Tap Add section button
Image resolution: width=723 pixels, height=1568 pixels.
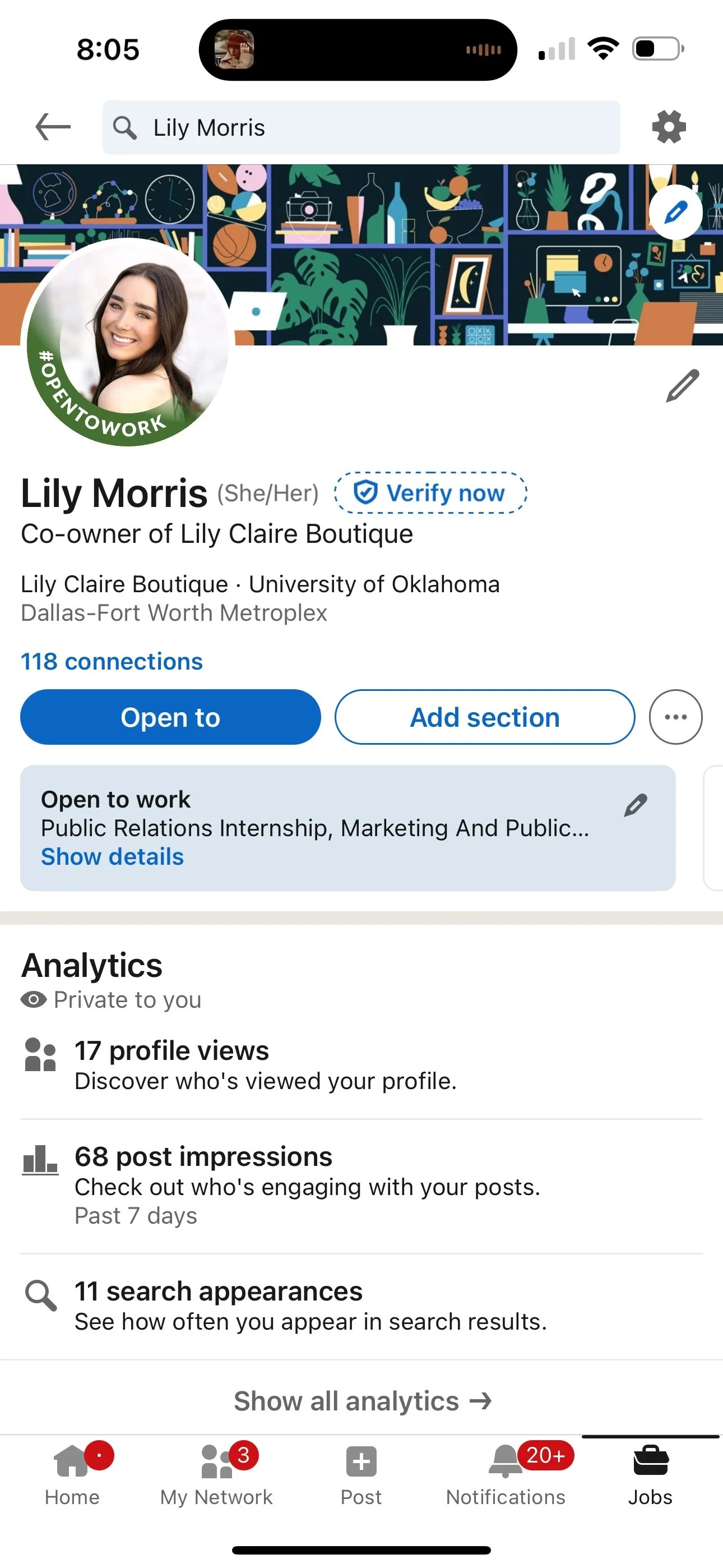pyautogui.click(x=484, y=717)
